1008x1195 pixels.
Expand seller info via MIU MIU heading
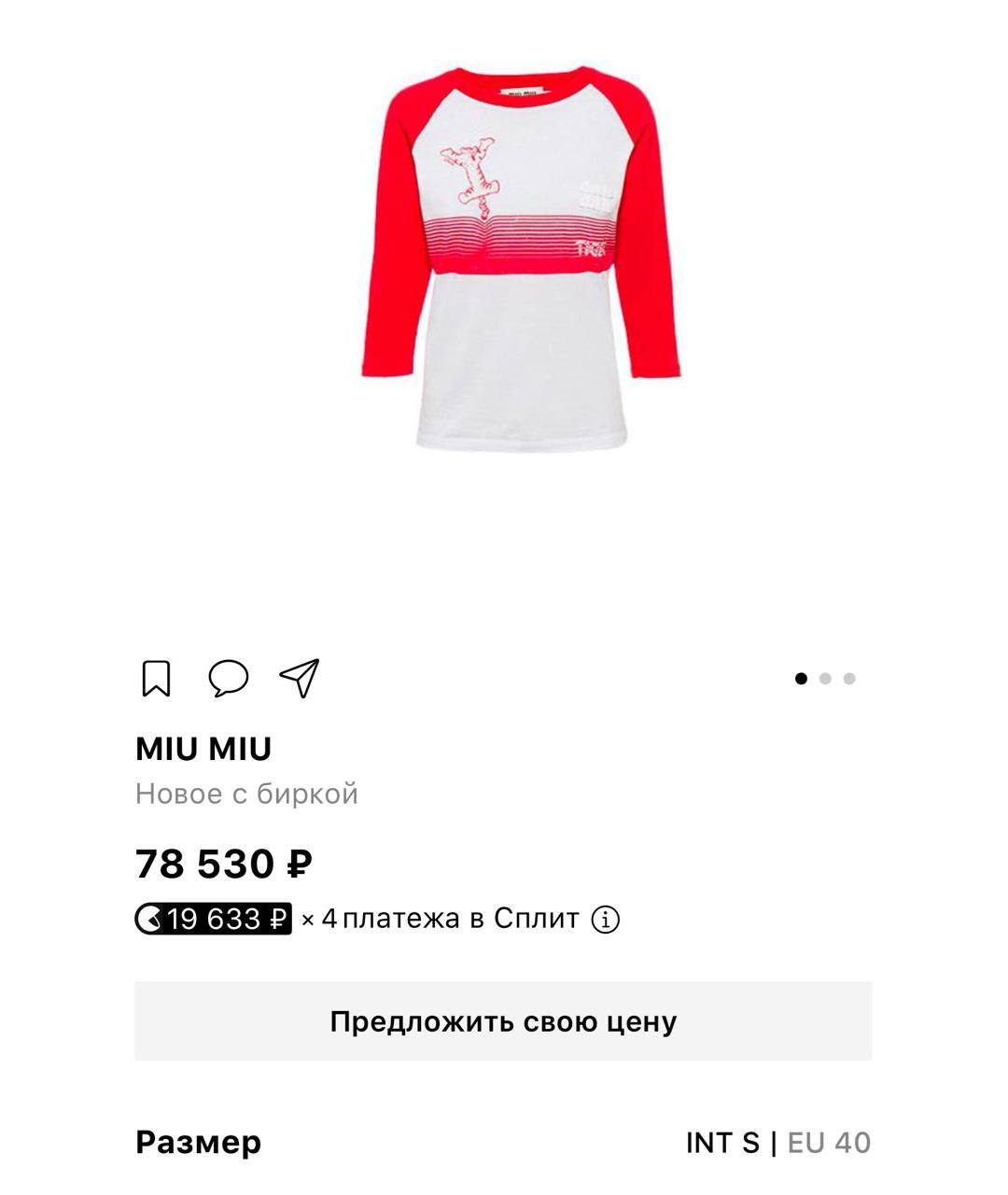point(204,747)
